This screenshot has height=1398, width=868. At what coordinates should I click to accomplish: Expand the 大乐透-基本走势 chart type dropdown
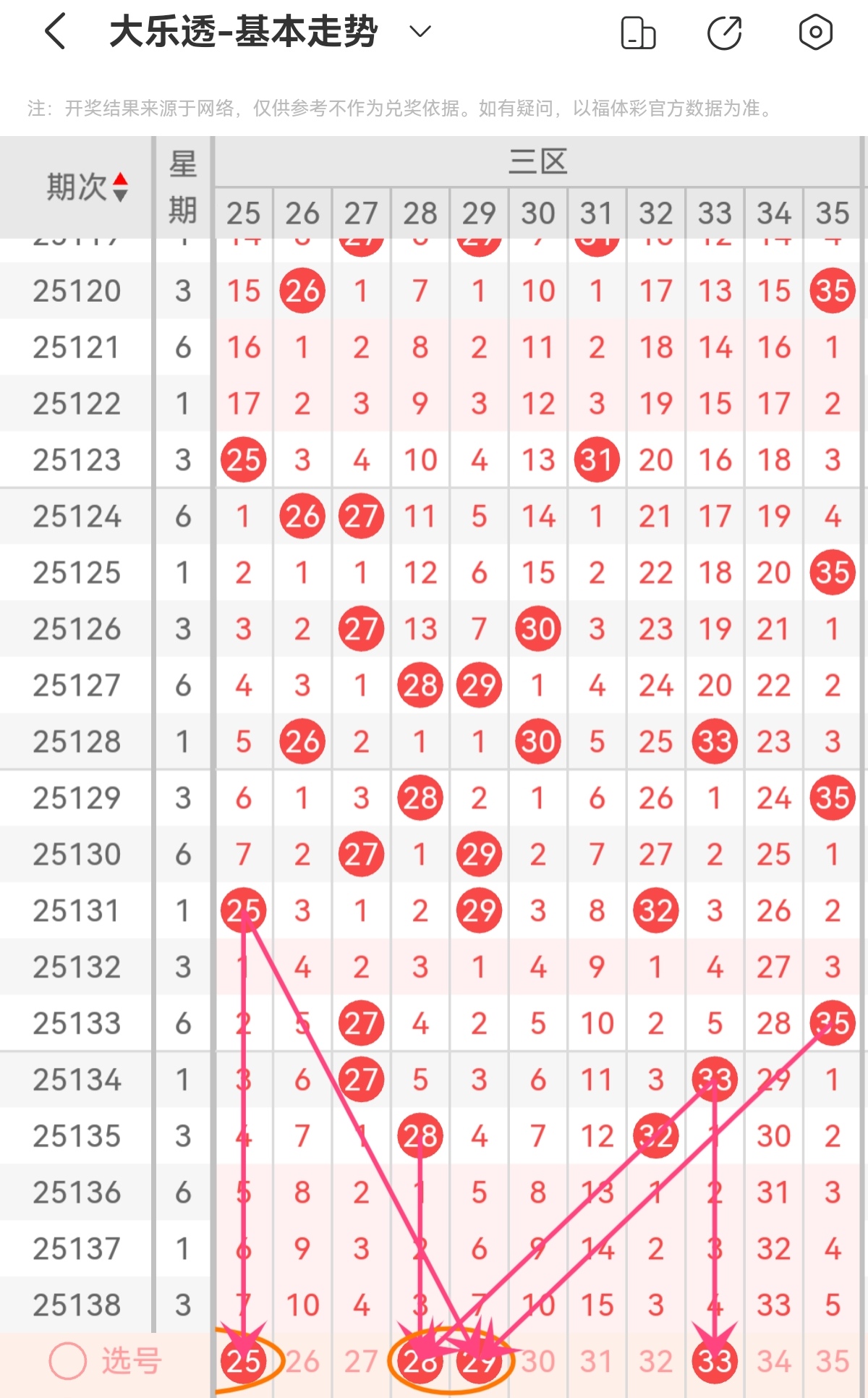[420, 32]
